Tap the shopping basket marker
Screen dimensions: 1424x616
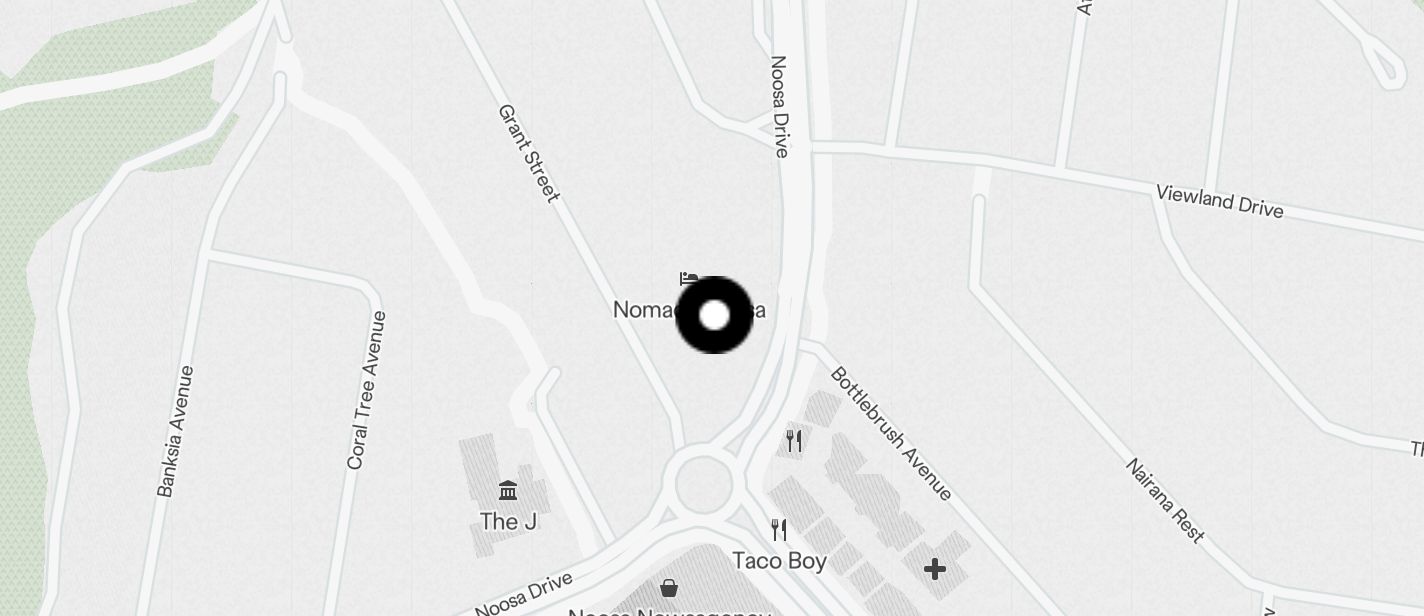pos(669,588)
